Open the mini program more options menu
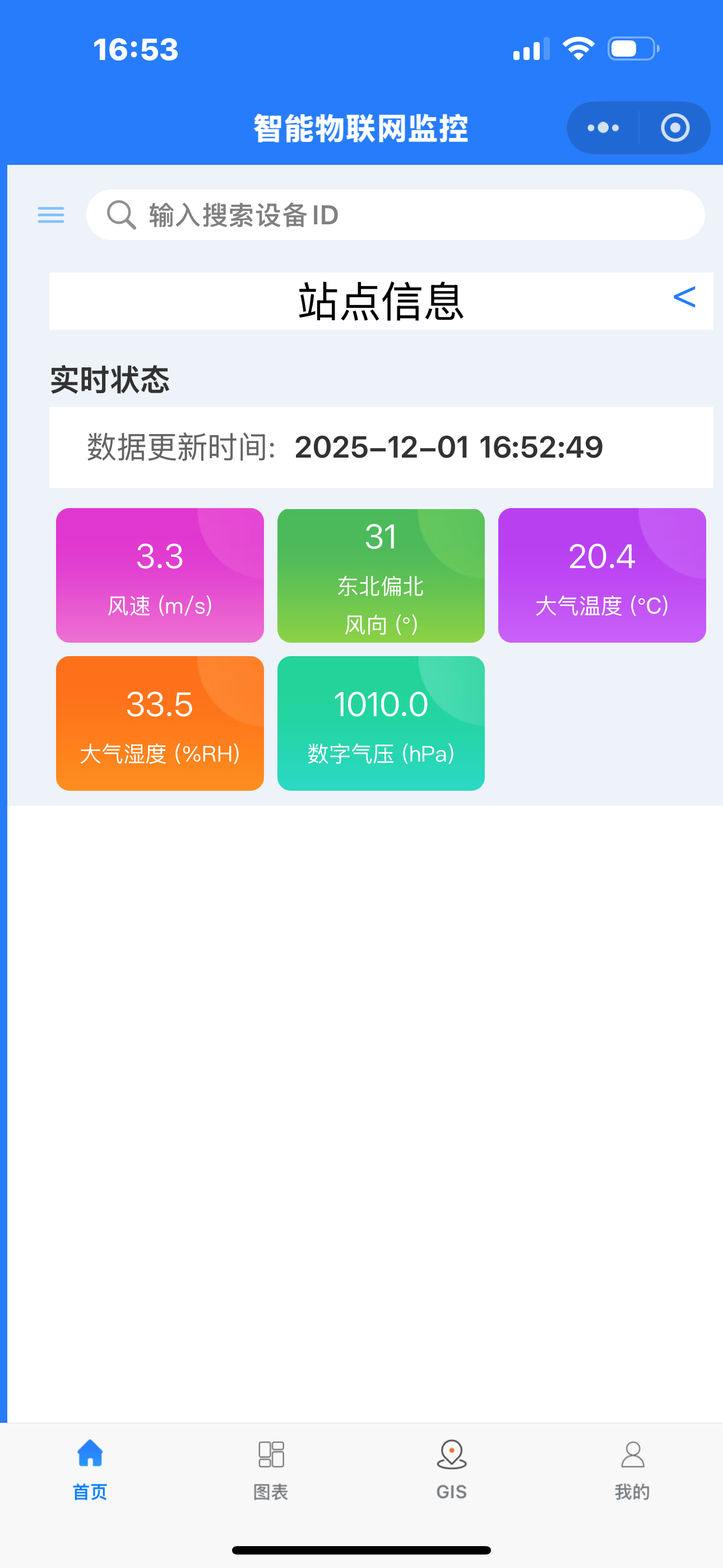The image size is (723, 1568). click(x=603, y=128)
